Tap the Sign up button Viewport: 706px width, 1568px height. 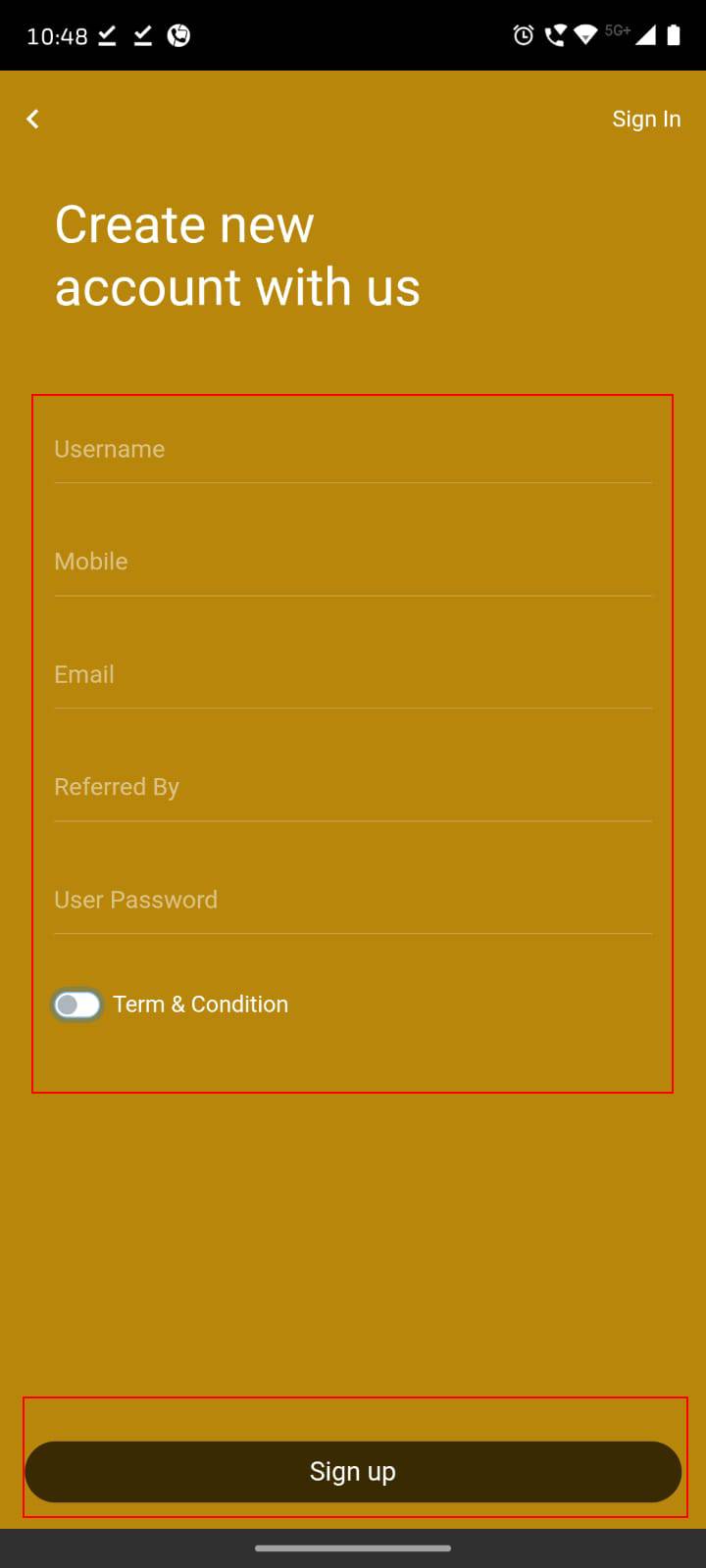tap(353, 1471)
